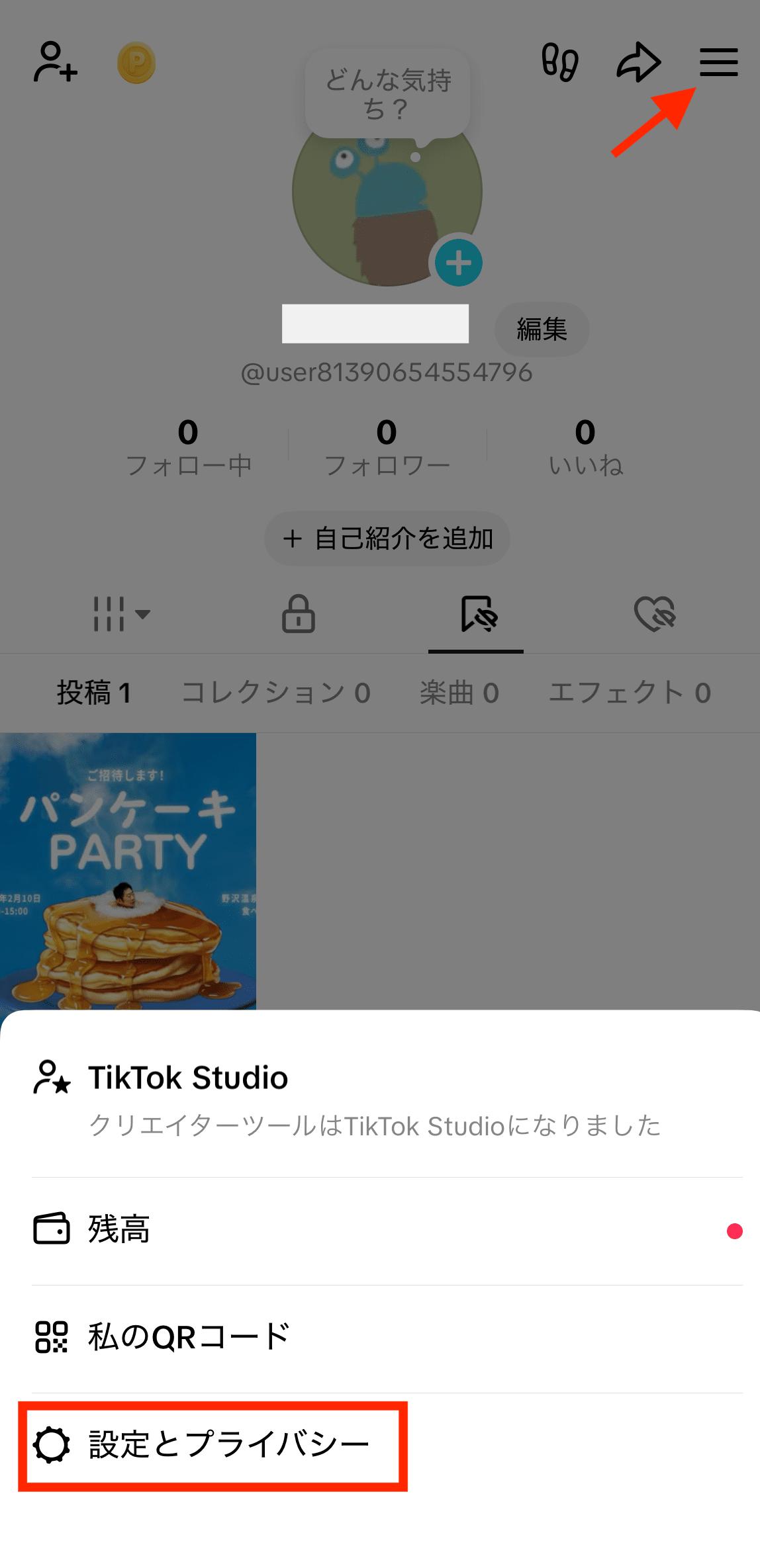The image size is (760, 1568).
Task: Click the wallet icon beside 残高
Action: pos(52,1229)
